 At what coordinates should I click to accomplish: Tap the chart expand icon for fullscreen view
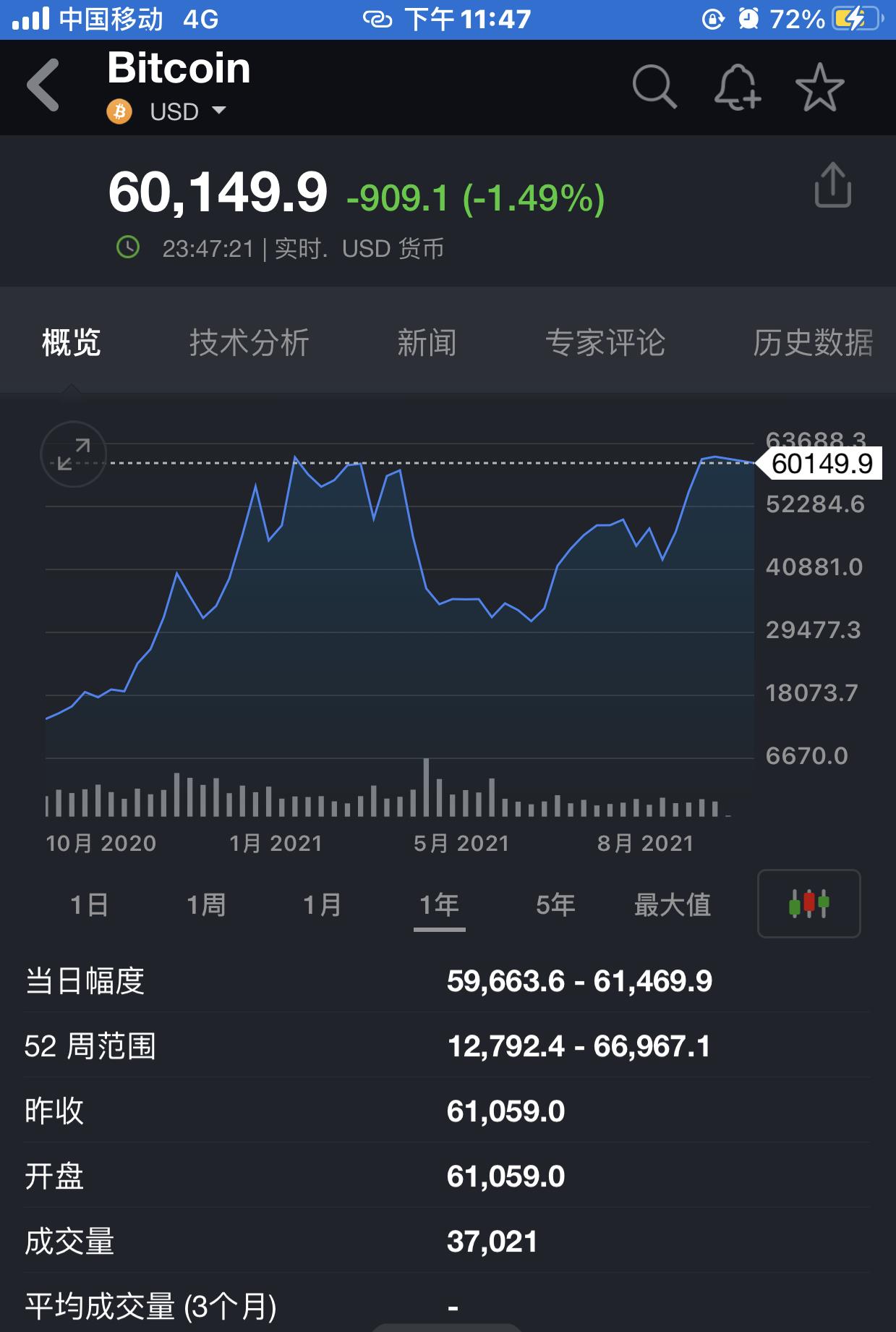72,454
